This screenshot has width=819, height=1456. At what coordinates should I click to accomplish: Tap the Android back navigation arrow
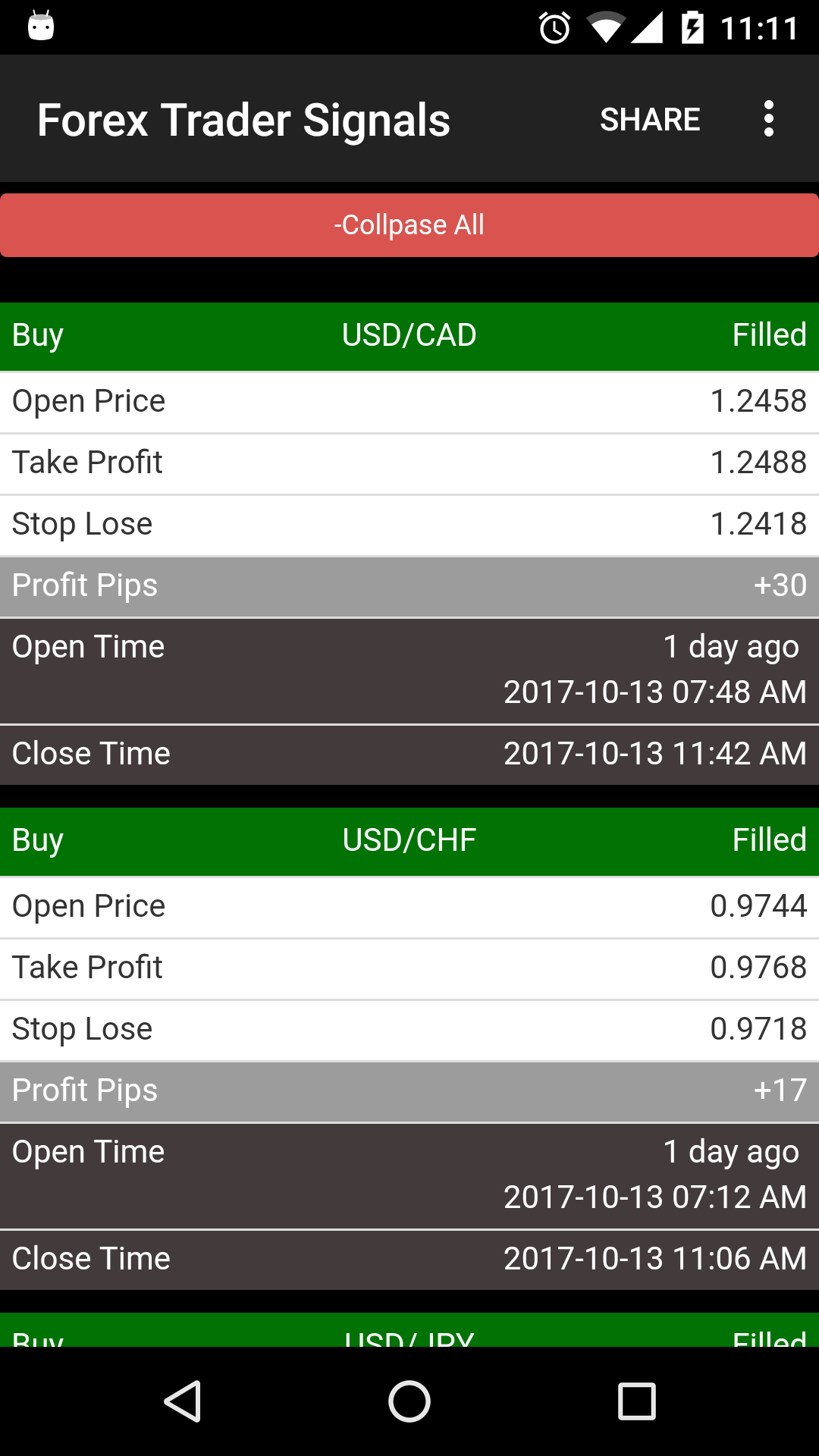(x=184, y=1399)
